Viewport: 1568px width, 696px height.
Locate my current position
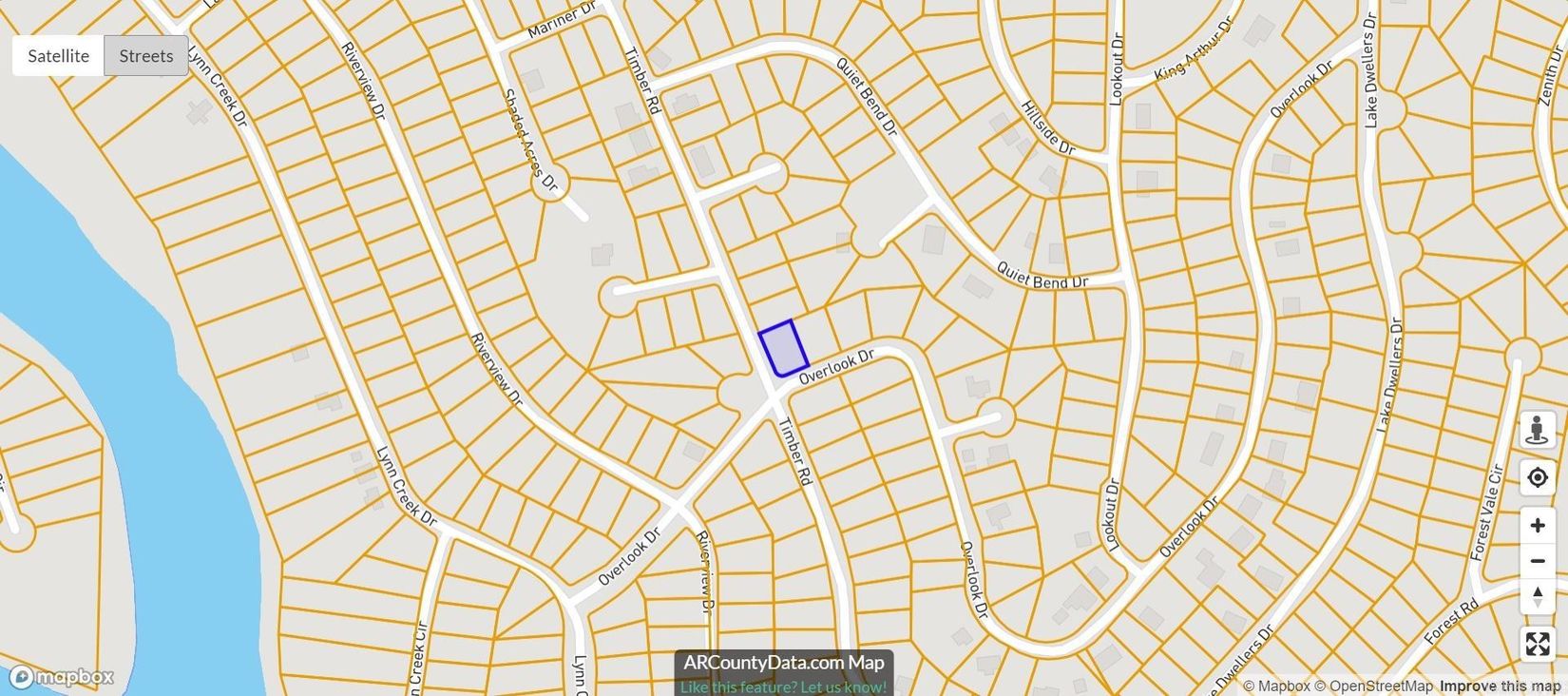(x=1537, y=476)
